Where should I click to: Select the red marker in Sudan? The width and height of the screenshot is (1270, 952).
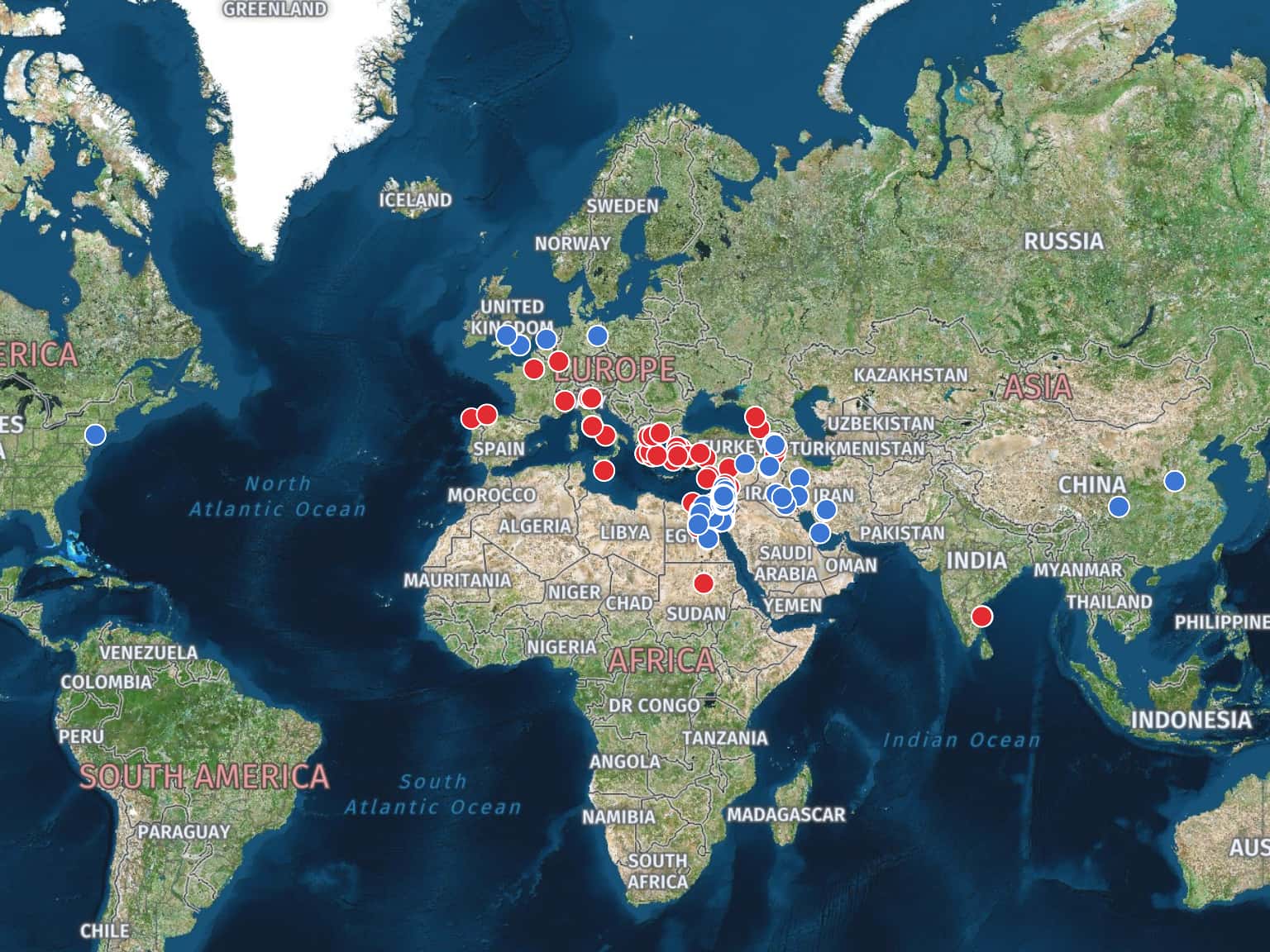point(704,583)
